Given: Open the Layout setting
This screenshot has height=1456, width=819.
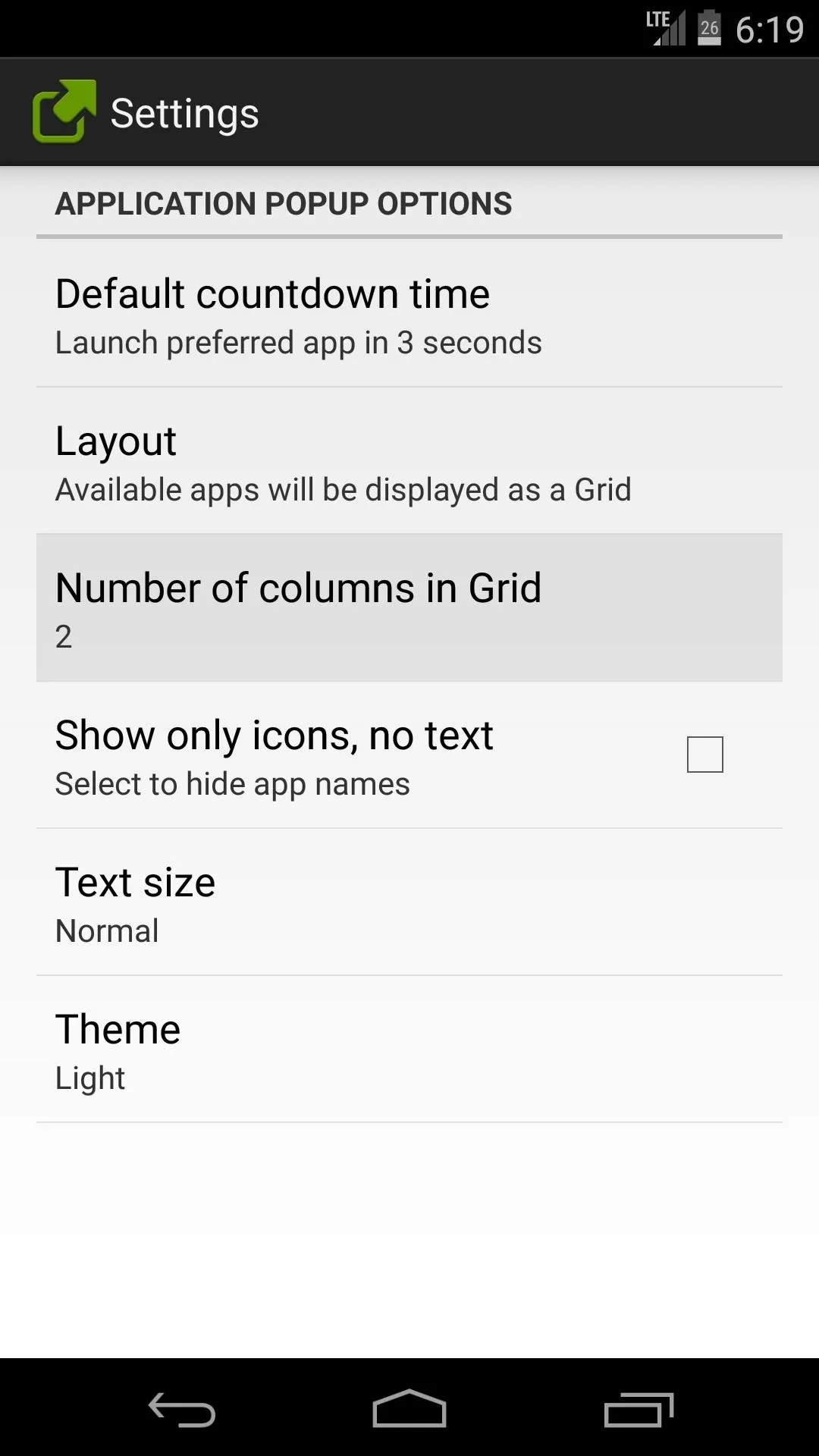Looking at the screenshot, I should coord(409,460).
